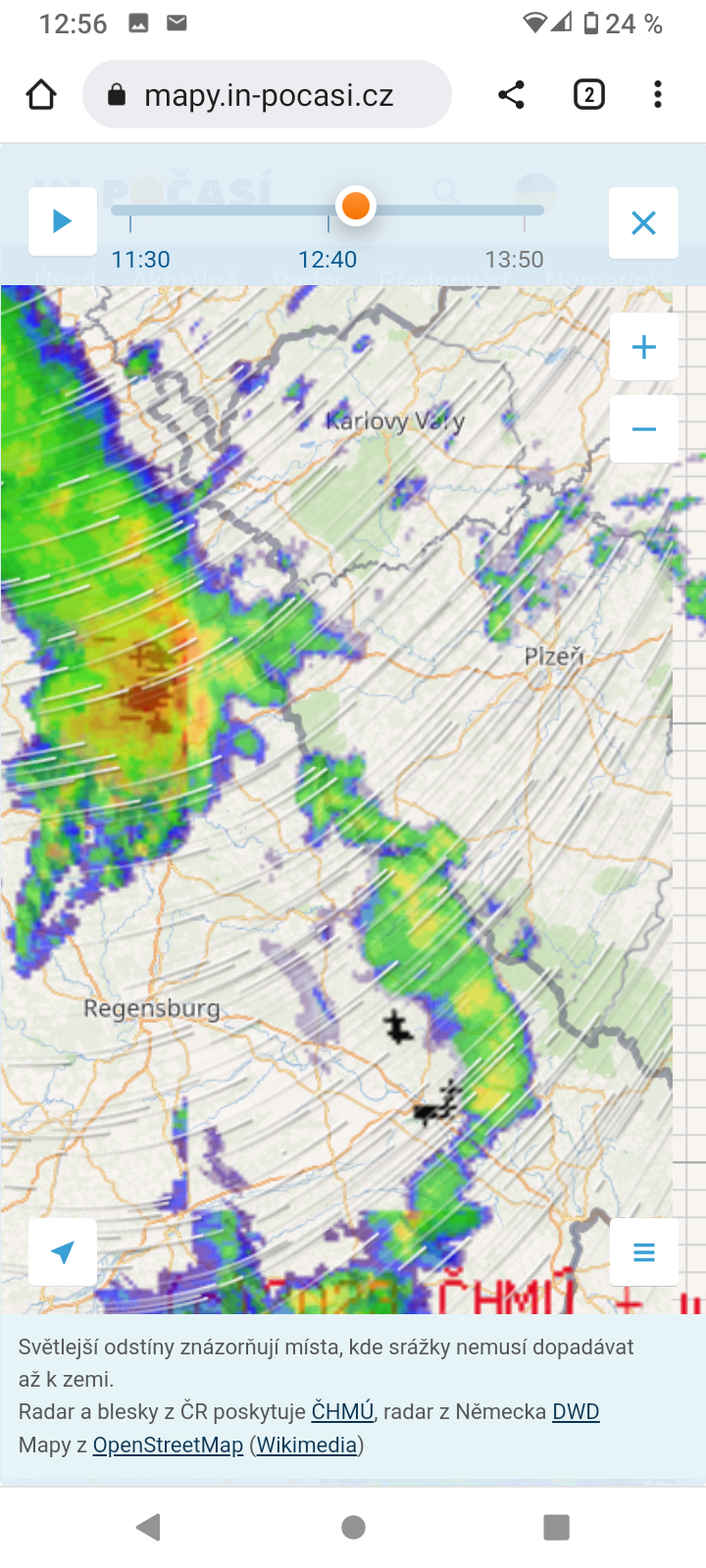Open the browser overflow menu

click(x=658, y=95)
